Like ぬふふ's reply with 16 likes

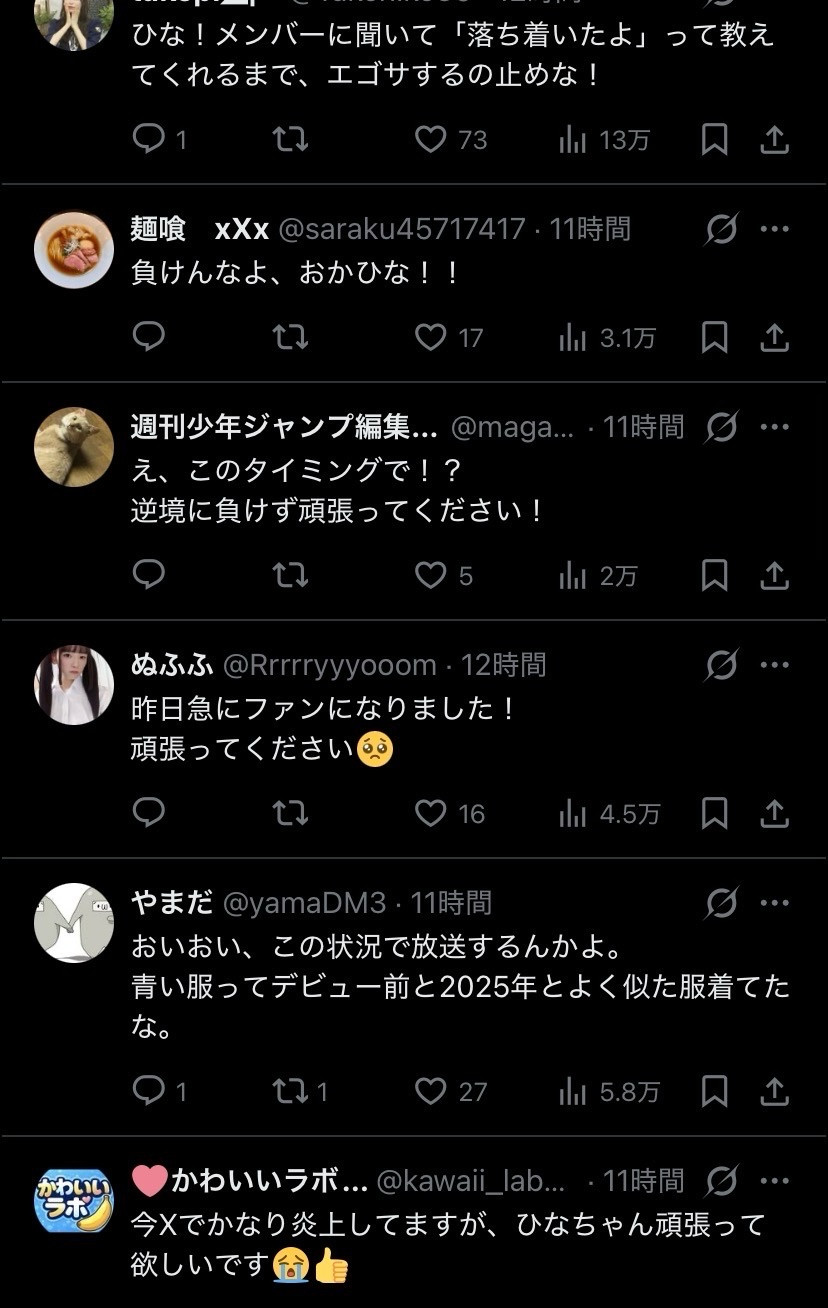(431, 814)
